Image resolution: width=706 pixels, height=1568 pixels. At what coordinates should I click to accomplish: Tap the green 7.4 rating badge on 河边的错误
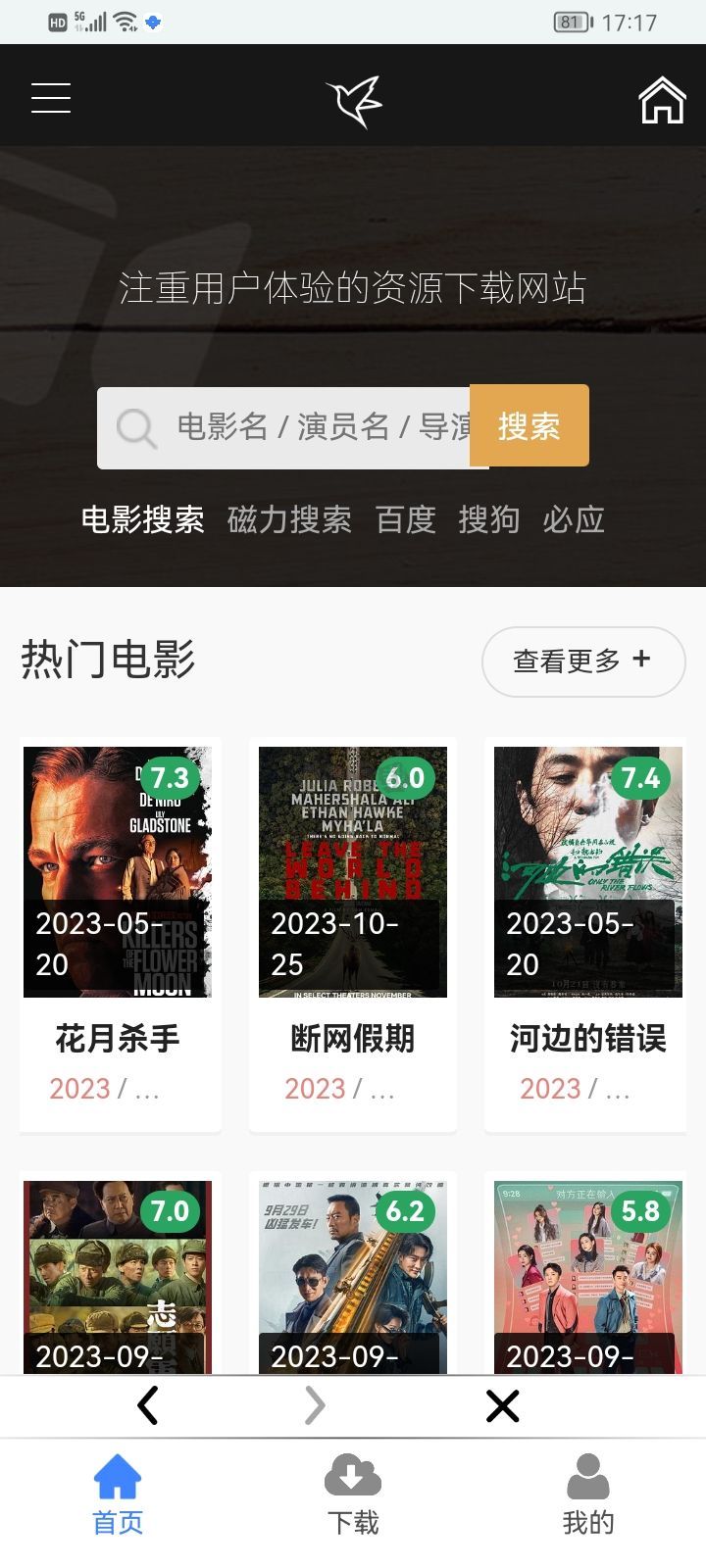(641, 777)
